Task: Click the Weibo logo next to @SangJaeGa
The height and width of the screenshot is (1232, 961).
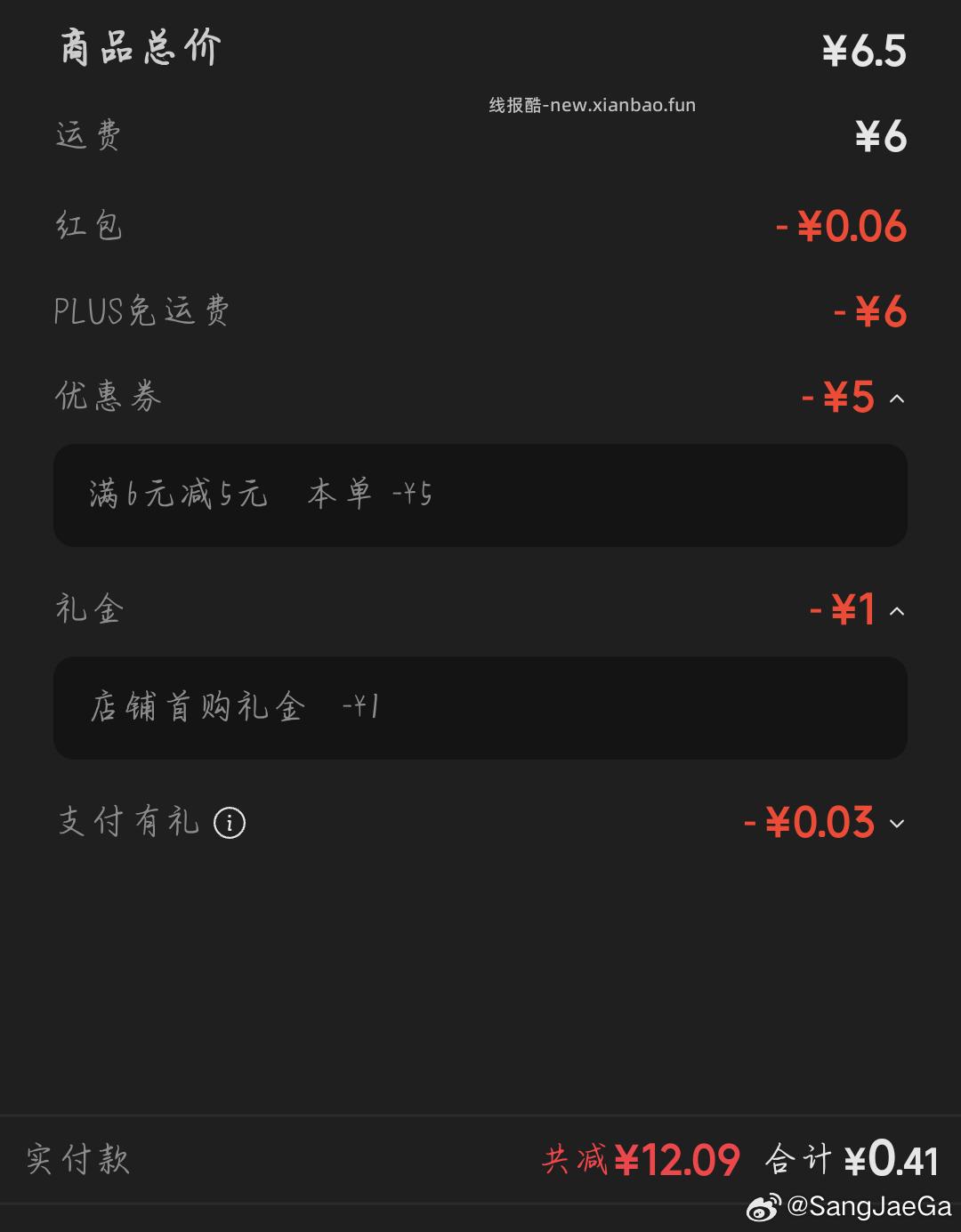Action: (764, 1208)
